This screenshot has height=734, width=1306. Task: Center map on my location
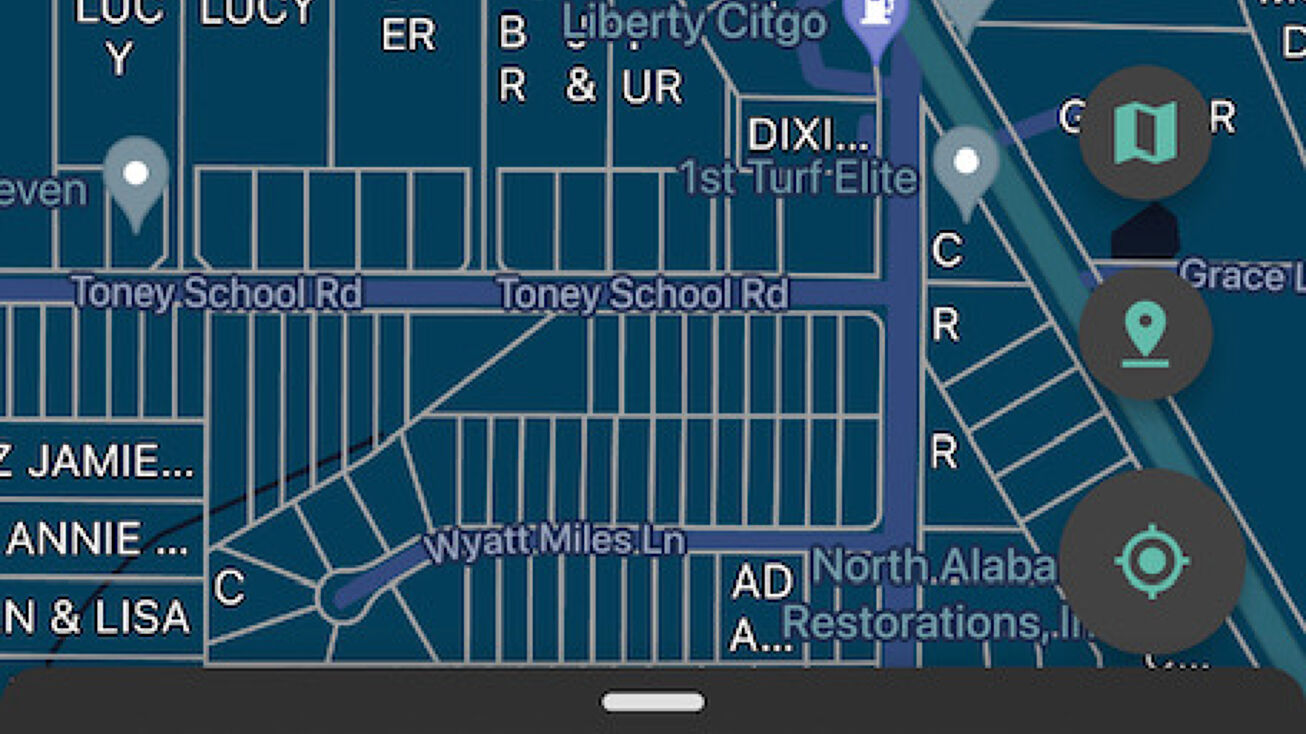tap(1152, 561)
